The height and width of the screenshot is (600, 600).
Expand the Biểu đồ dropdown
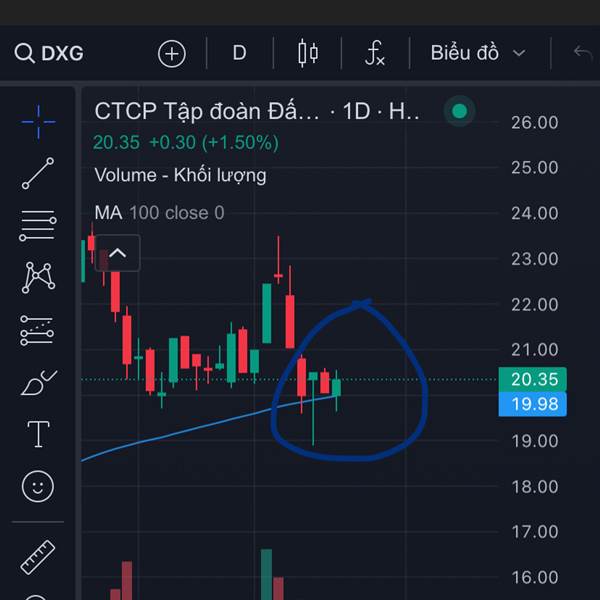coord(478,53)
